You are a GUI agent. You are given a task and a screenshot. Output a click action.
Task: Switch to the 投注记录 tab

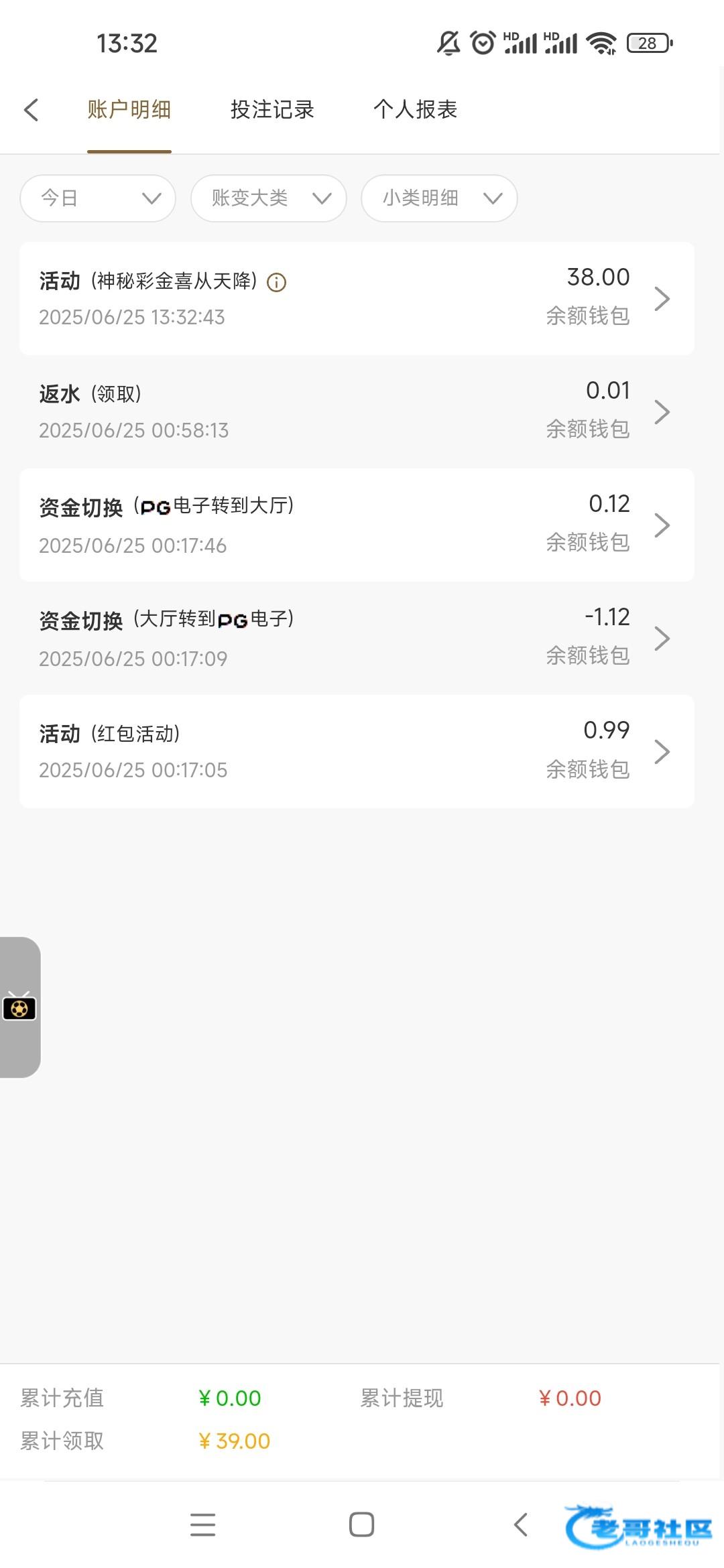[x=272, y=109]
